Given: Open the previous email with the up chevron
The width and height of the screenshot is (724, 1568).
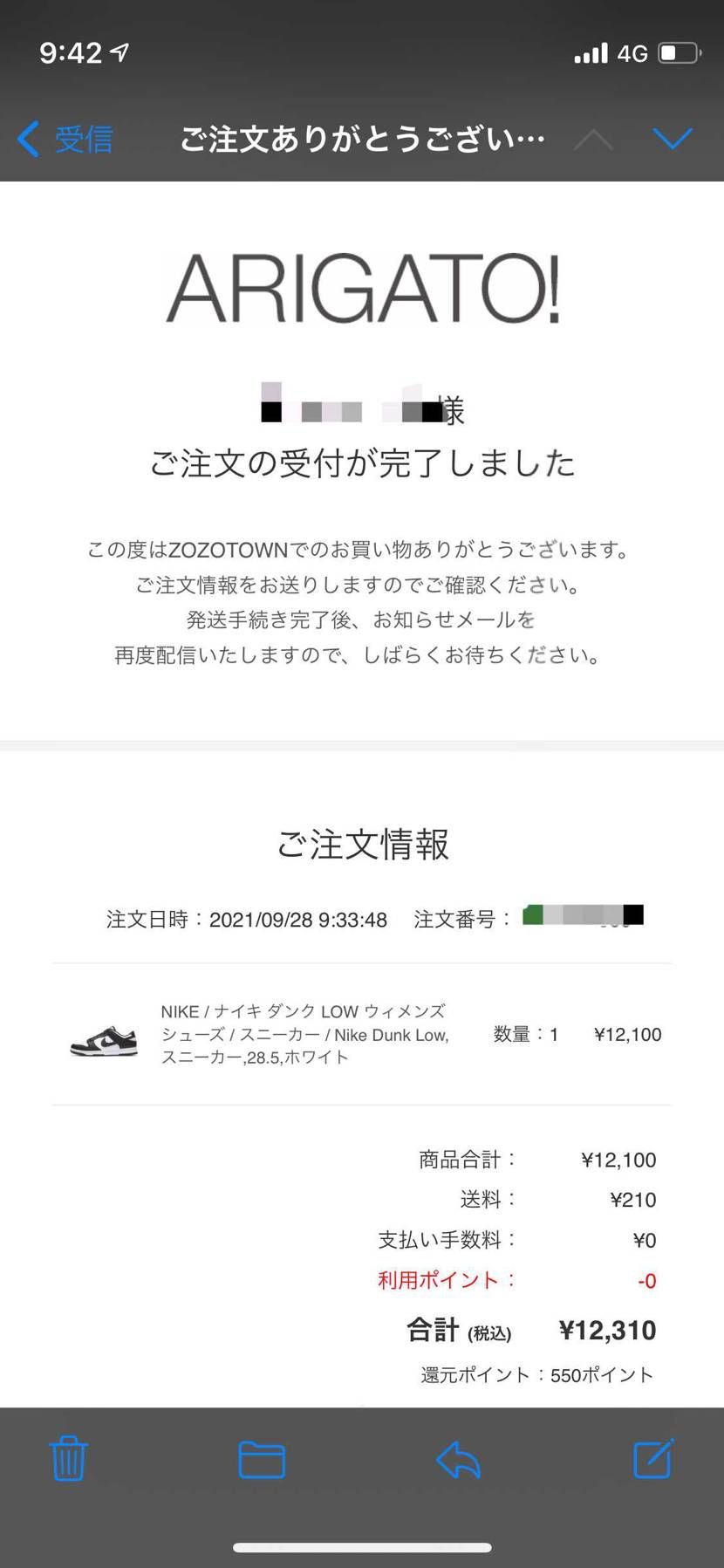Looking at the screenshot, I should tap(594, 139).
